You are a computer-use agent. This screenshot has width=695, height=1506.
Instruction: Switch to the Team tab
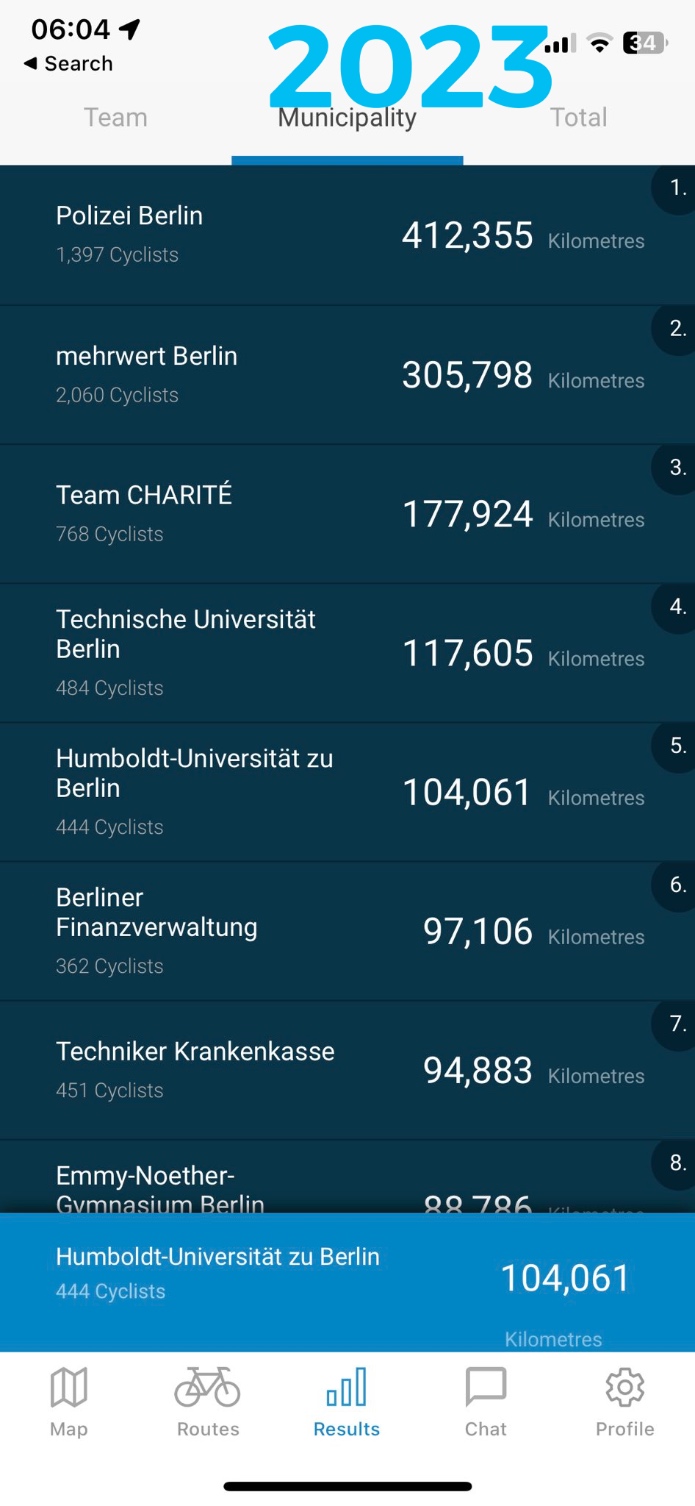(x=116, y=118)
